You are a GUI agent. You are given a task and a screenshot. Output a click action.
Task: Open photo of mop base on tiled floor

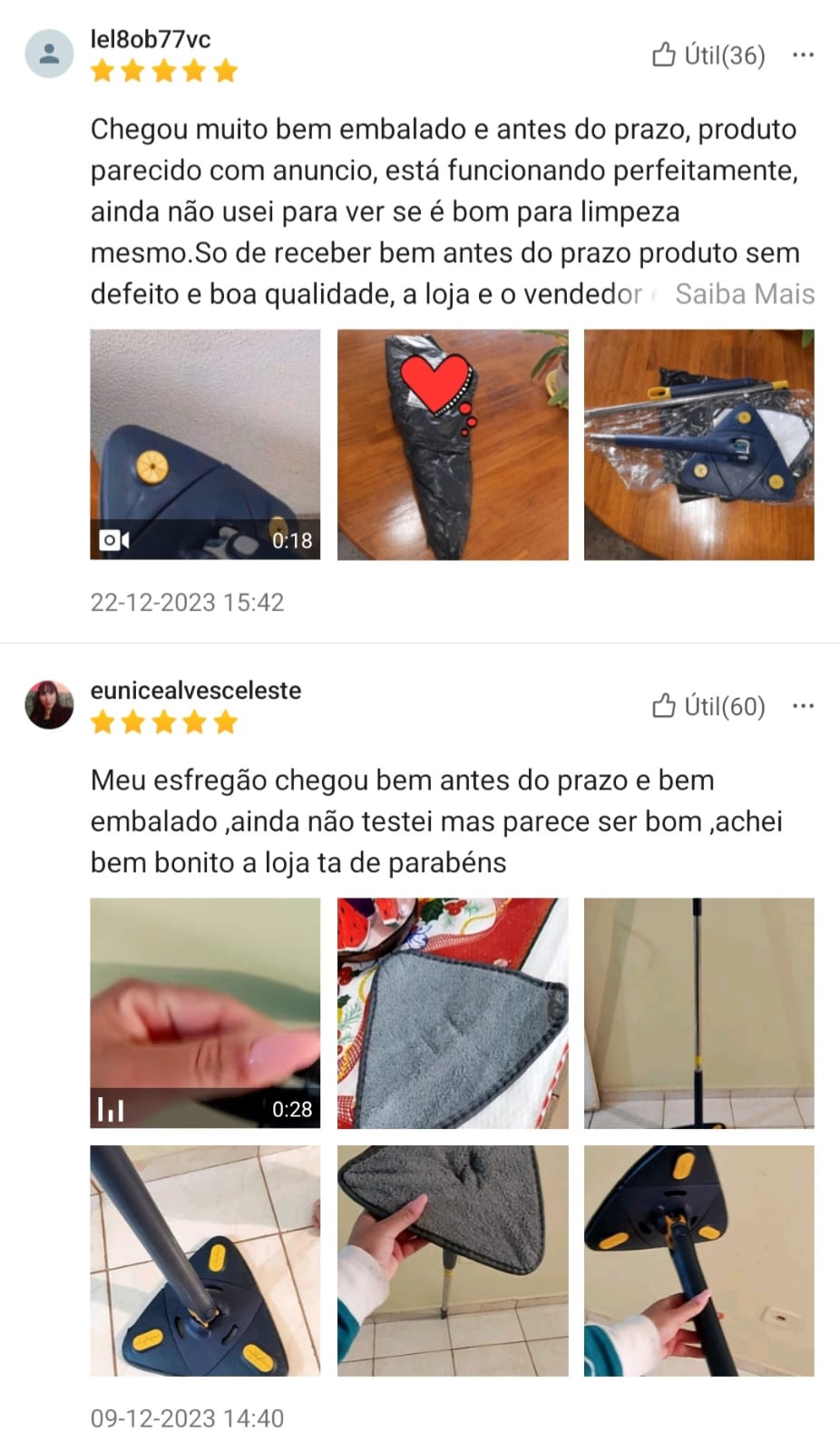coord(205,1260)
